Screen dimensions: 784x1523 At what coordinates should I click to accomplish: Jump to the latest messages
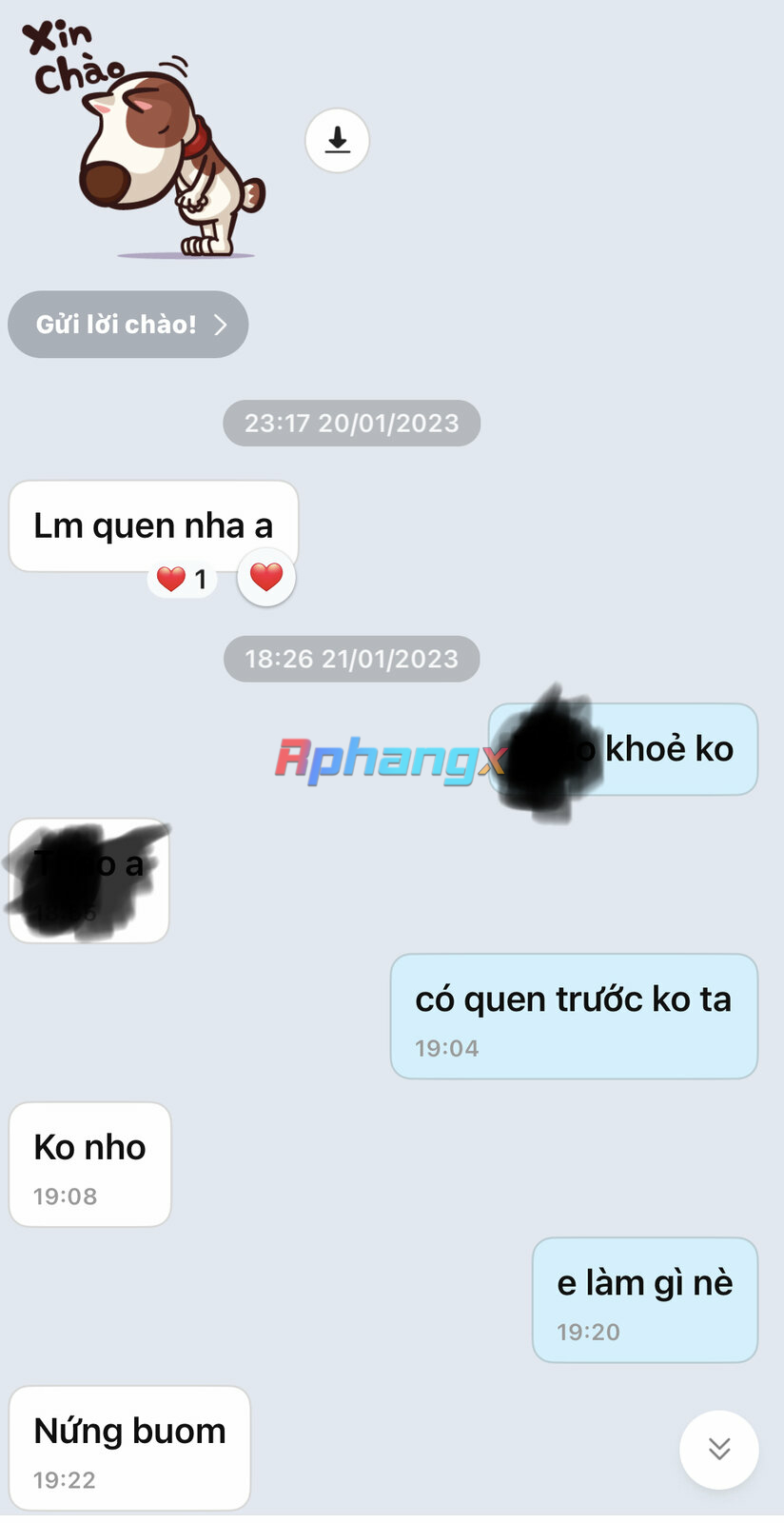click(719, 1449)
